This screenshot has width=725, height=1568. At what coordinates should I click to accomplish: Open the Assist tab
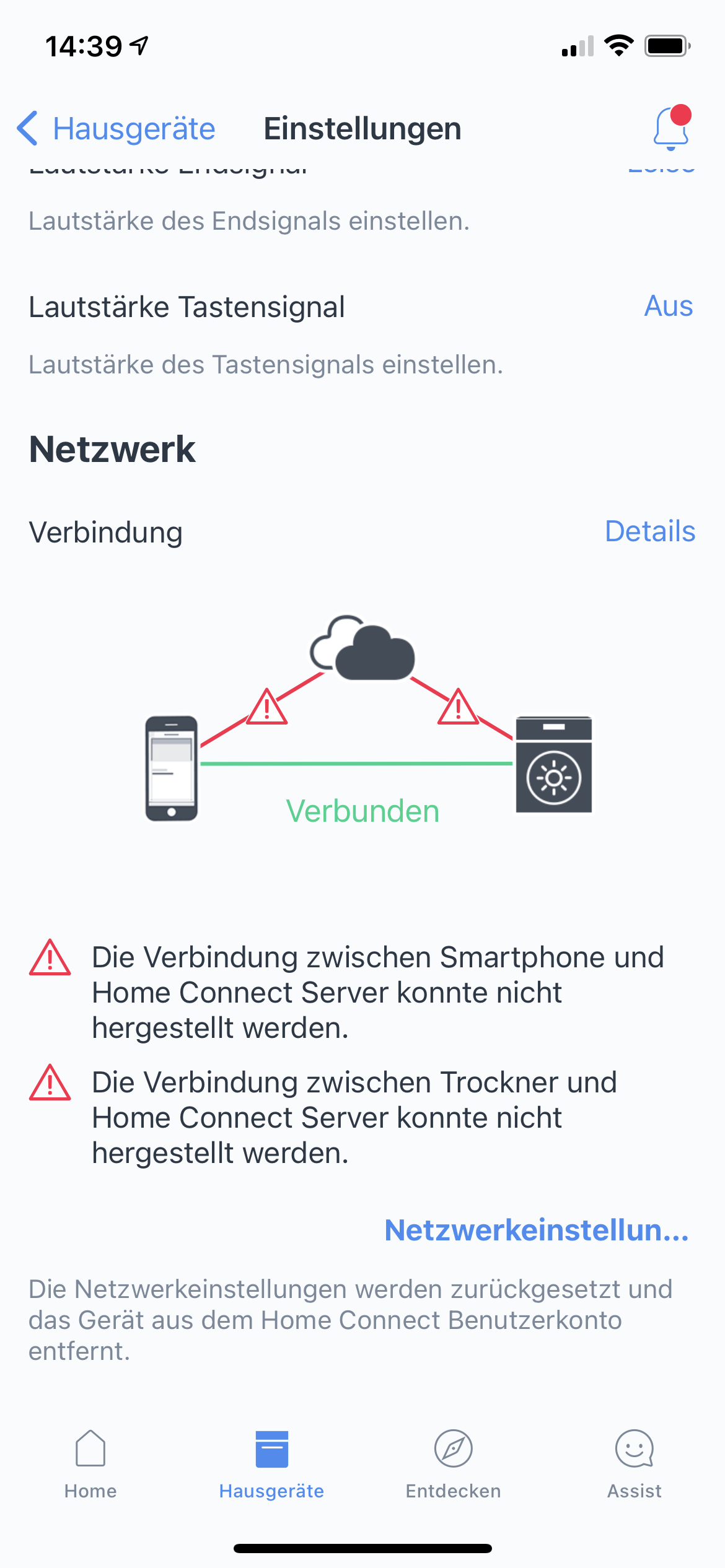coord(634,1464)
